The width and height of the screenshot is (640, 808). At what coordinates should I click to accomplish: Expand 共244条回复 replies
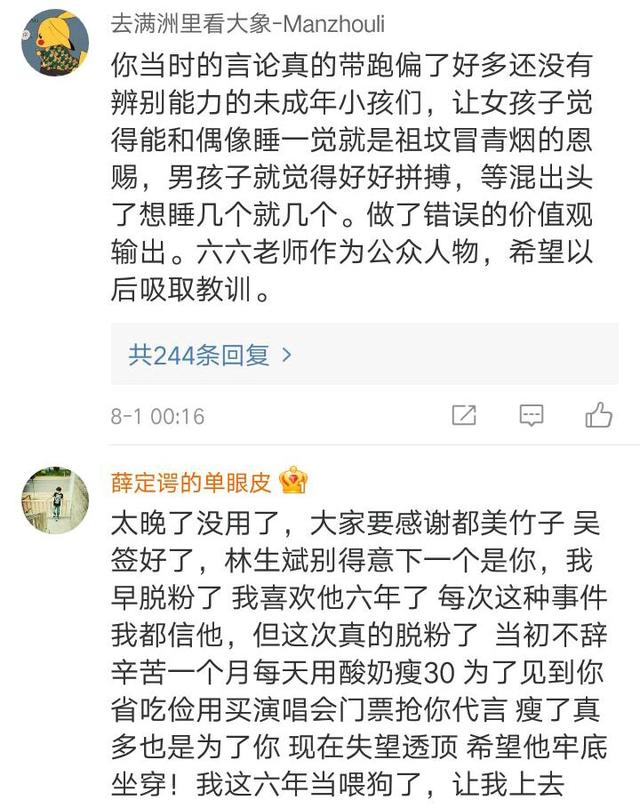click(x=210, y=354)
